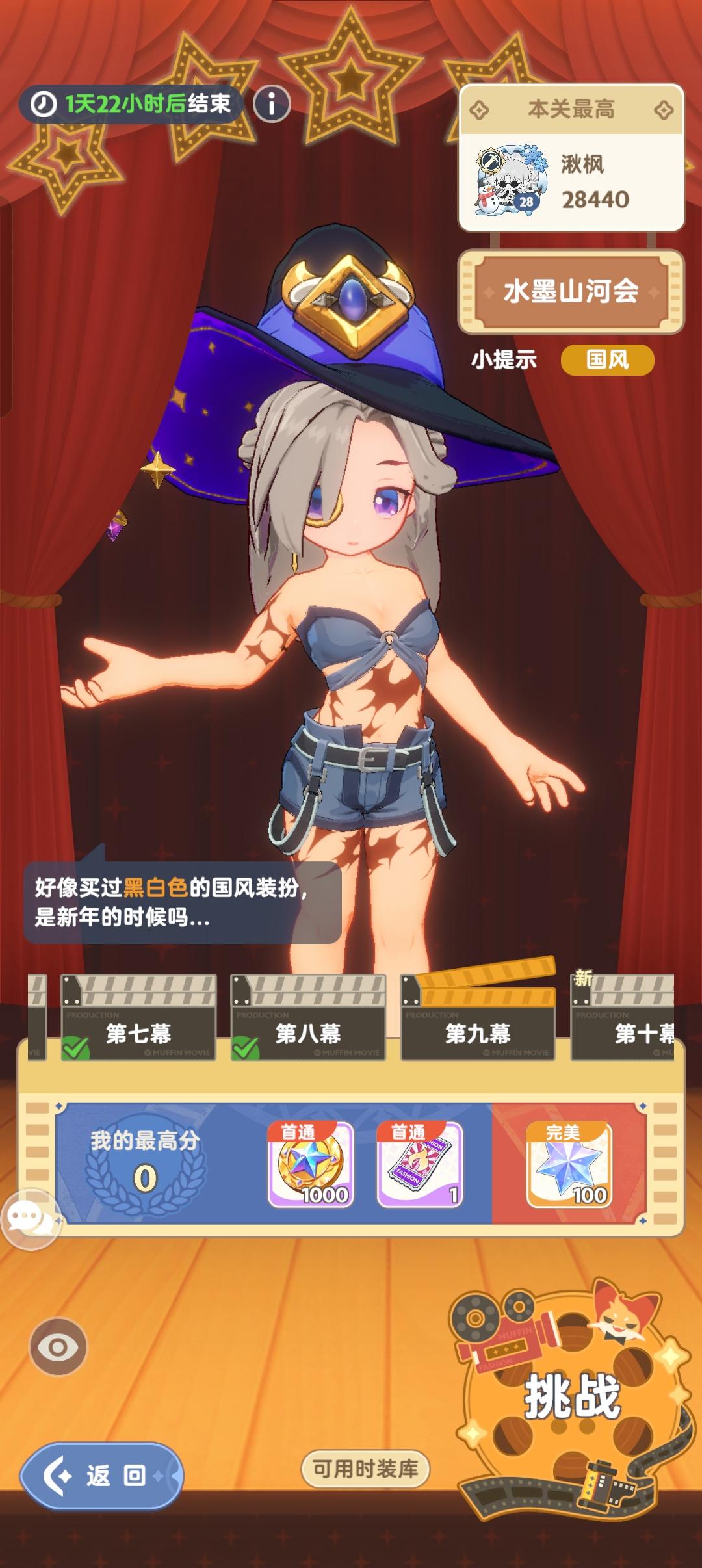Select the 第七幕 act clapperboard

[138, 1013]
